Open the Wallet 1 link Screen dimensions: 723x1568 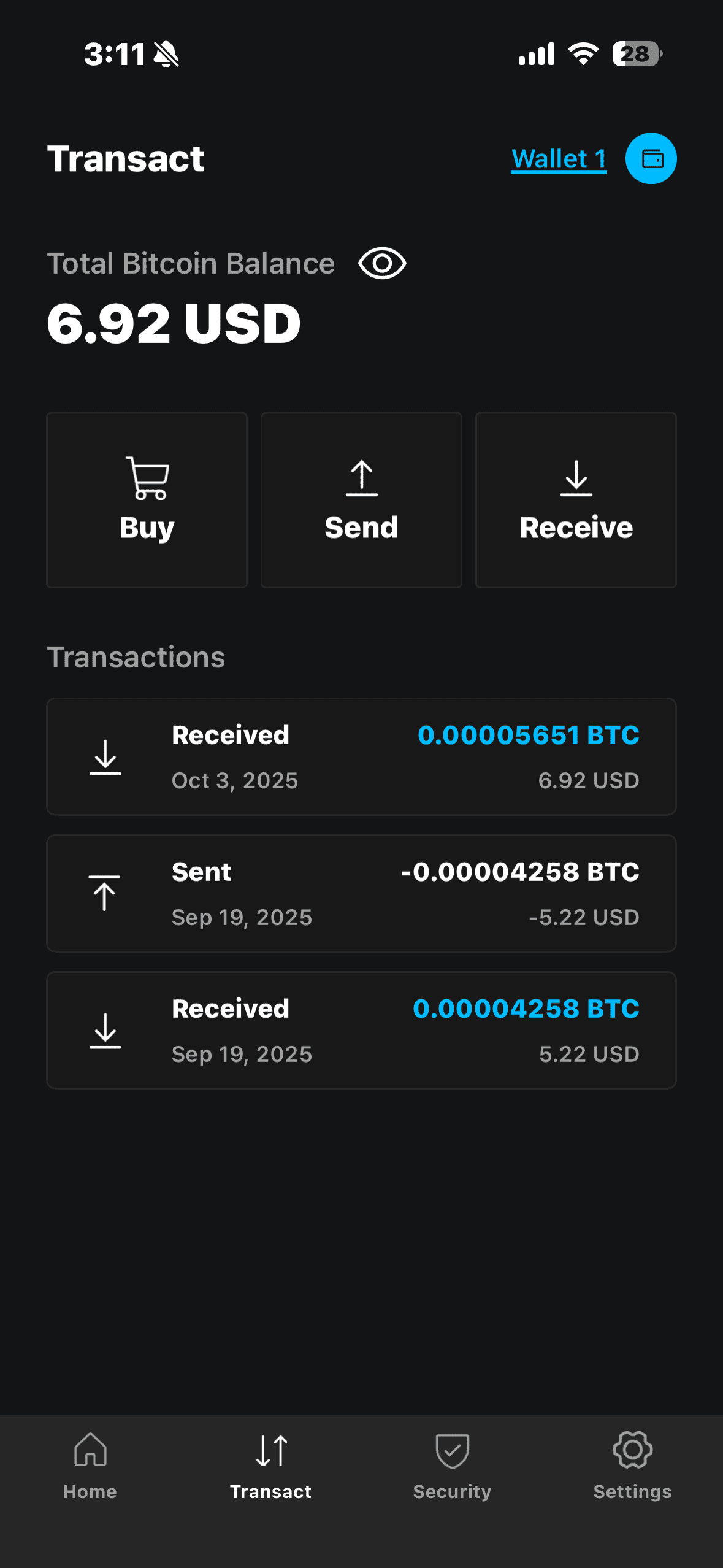pyautogui.click(x=559, y=158)
